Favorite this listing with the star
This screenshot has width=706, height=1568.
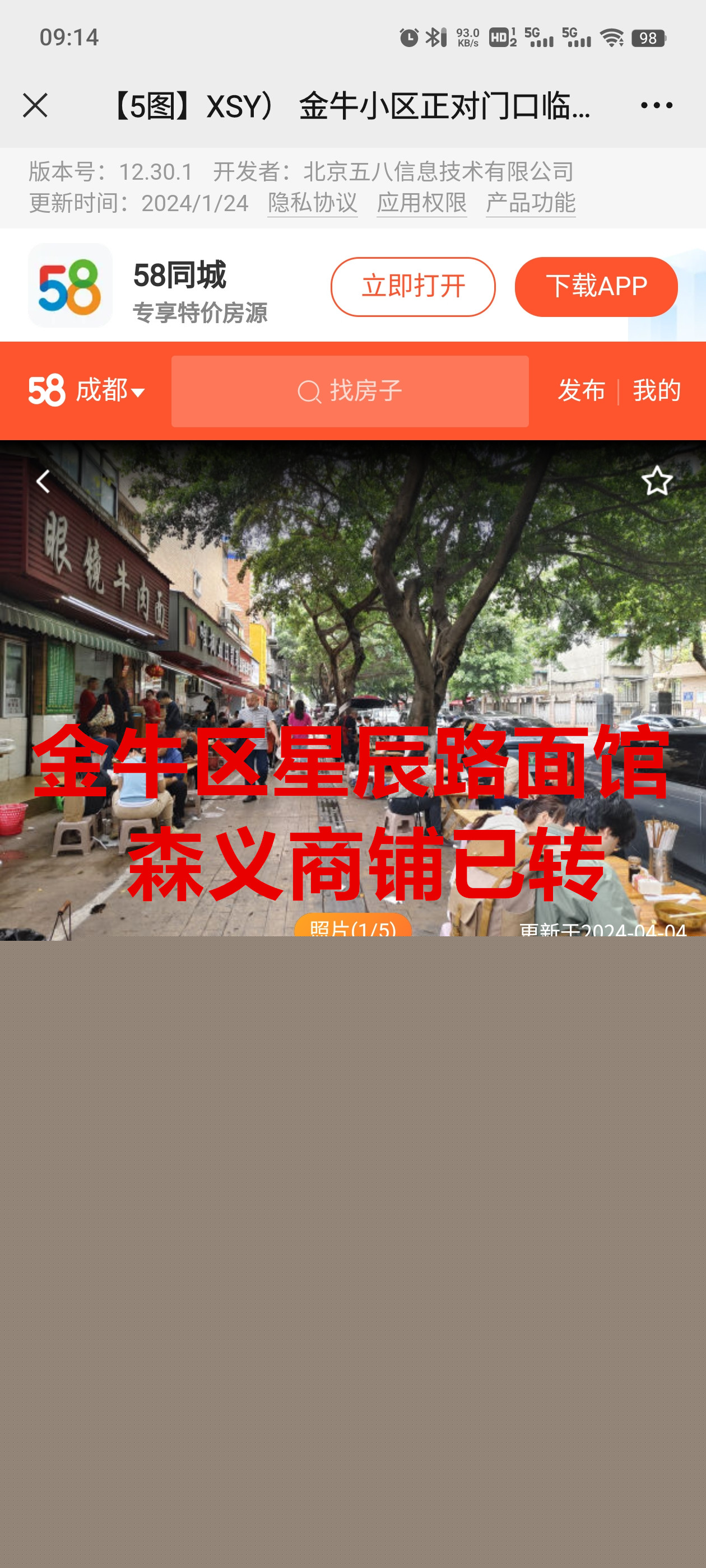click(656, 481)
